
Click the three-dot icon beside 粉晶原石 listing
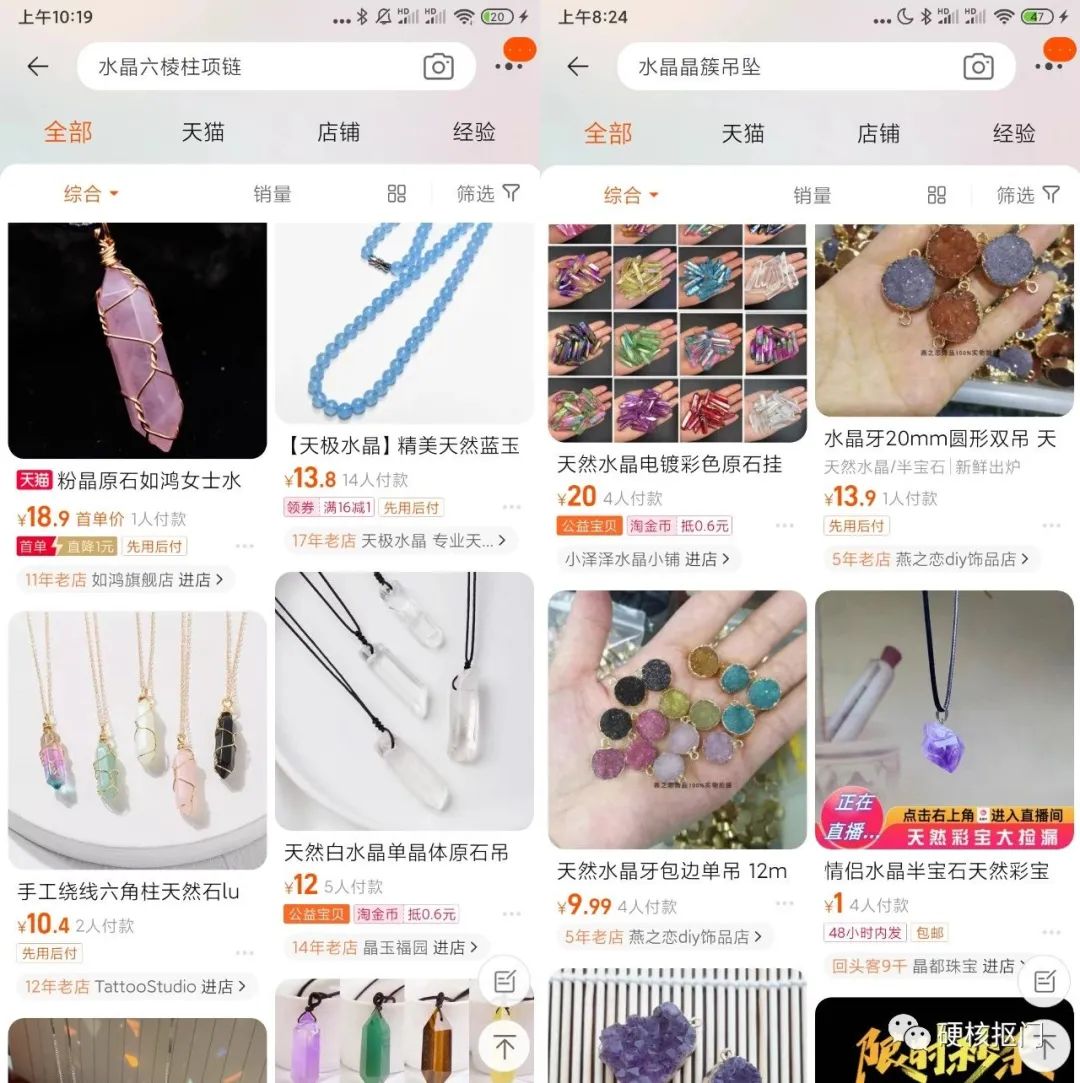(x=245, y=546)
